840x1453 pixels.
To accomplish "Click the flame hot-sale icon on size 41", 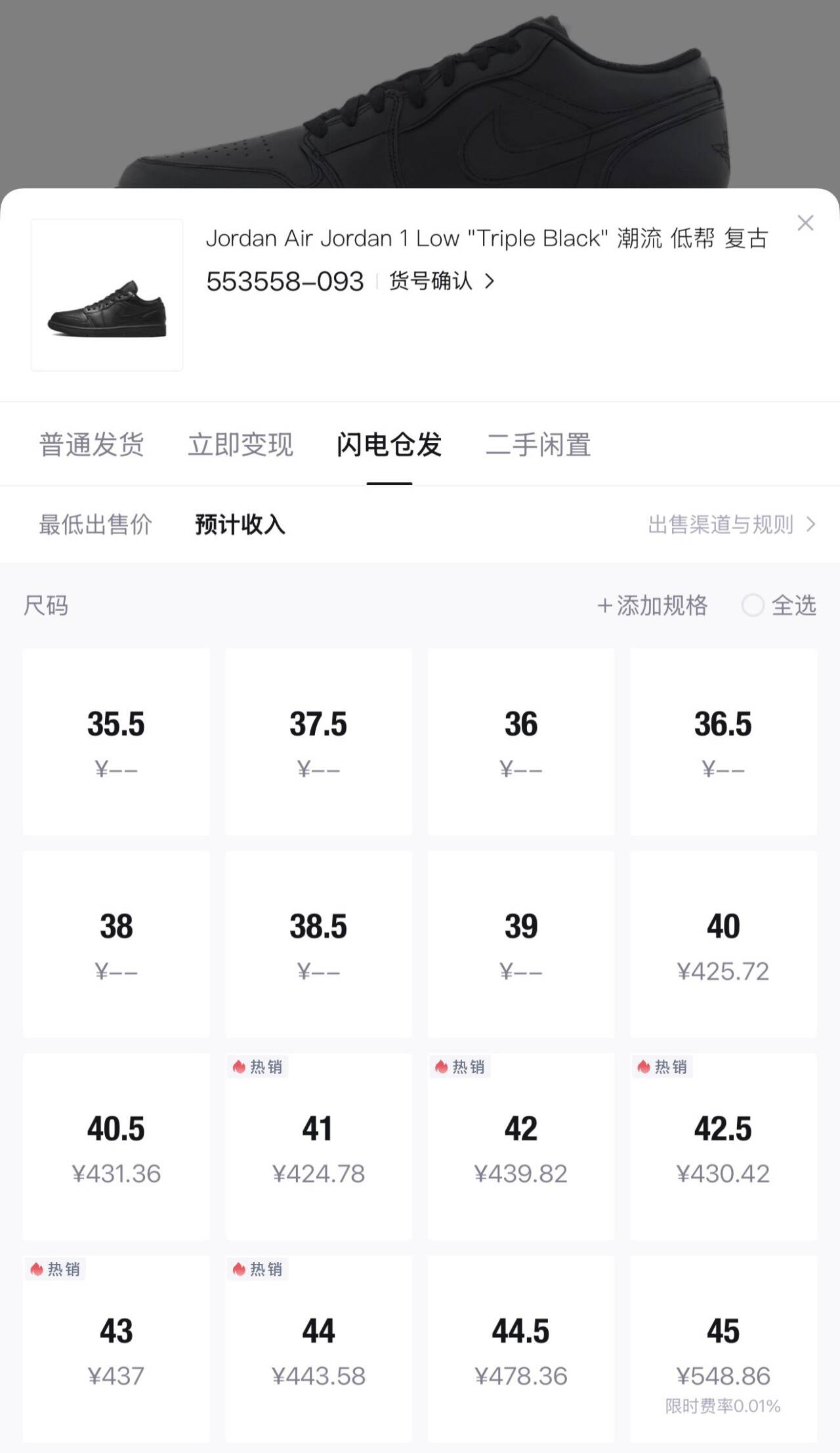I will 240,1068.
